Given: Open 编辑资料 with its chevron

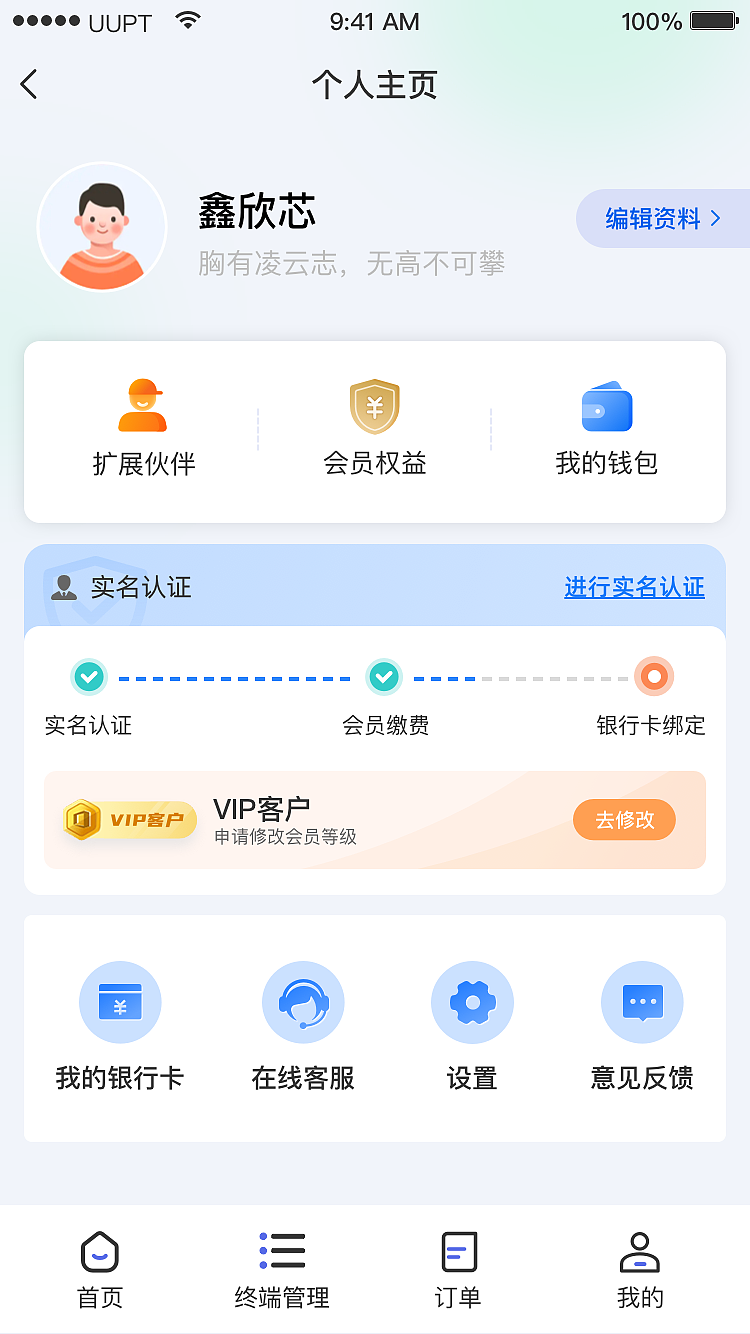Looking at the screenshot, I should coord(663,219).
